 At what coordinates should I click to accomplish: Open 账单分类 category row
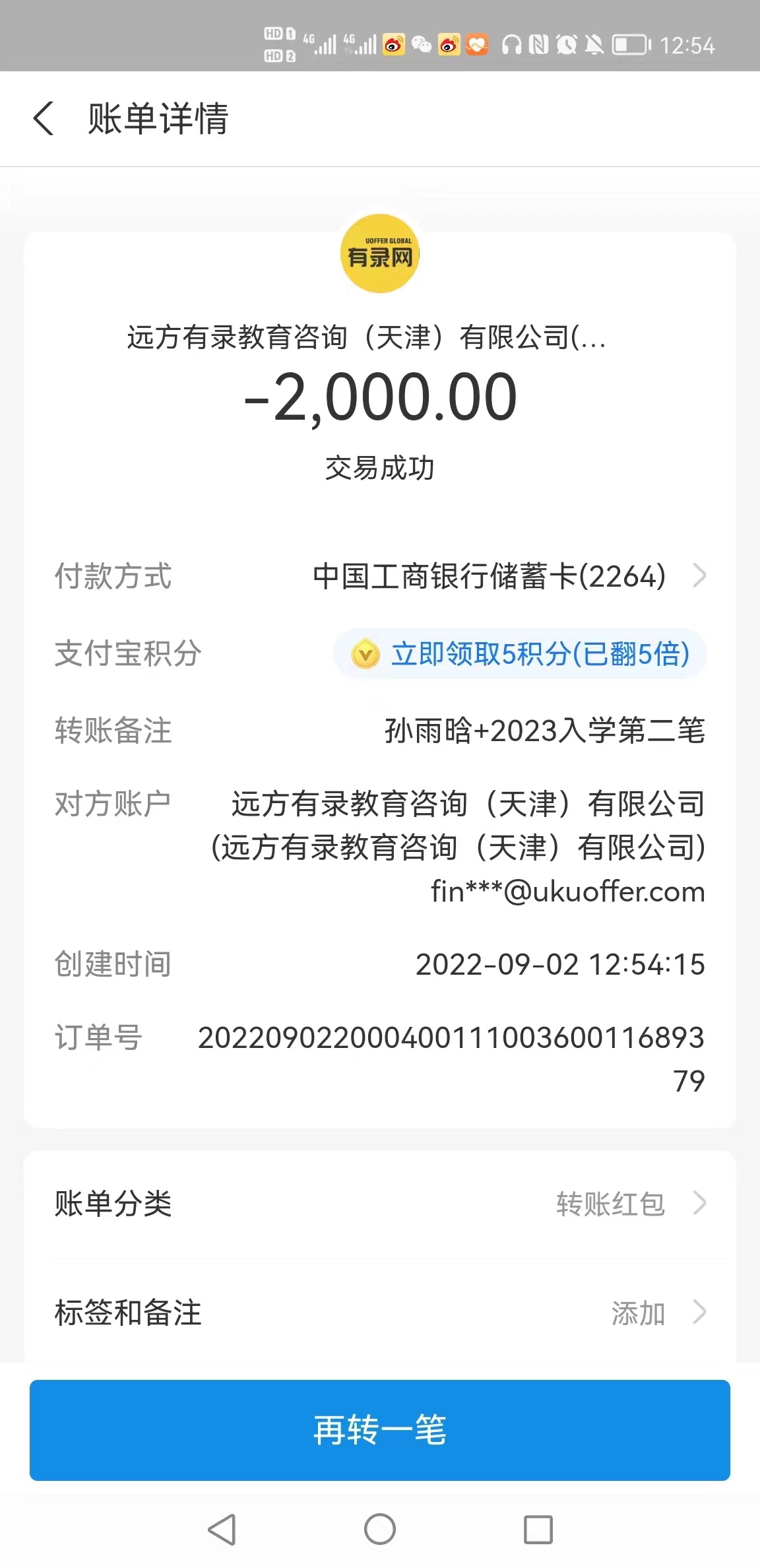pos(380,1204)
